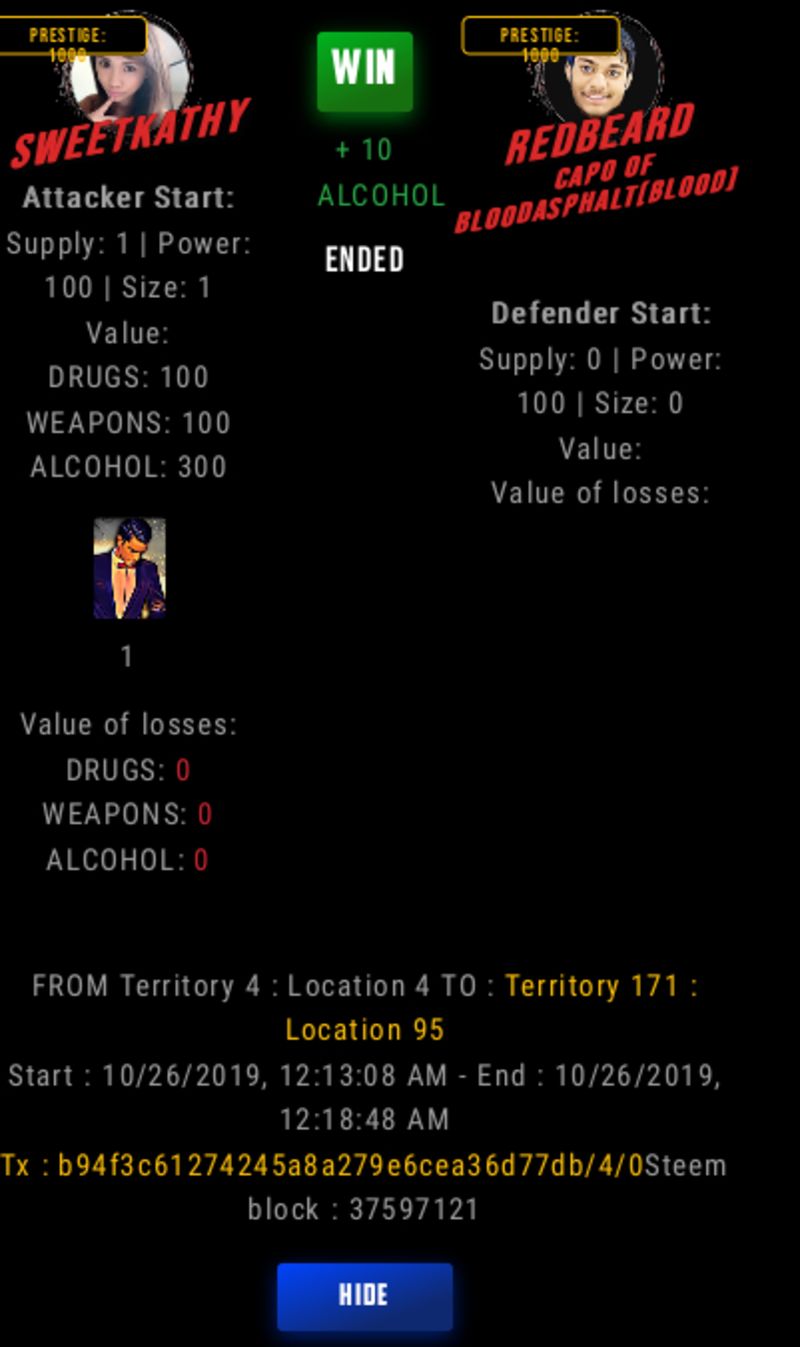
Task: Tap the attacker's unit card image
Action: 129,568
